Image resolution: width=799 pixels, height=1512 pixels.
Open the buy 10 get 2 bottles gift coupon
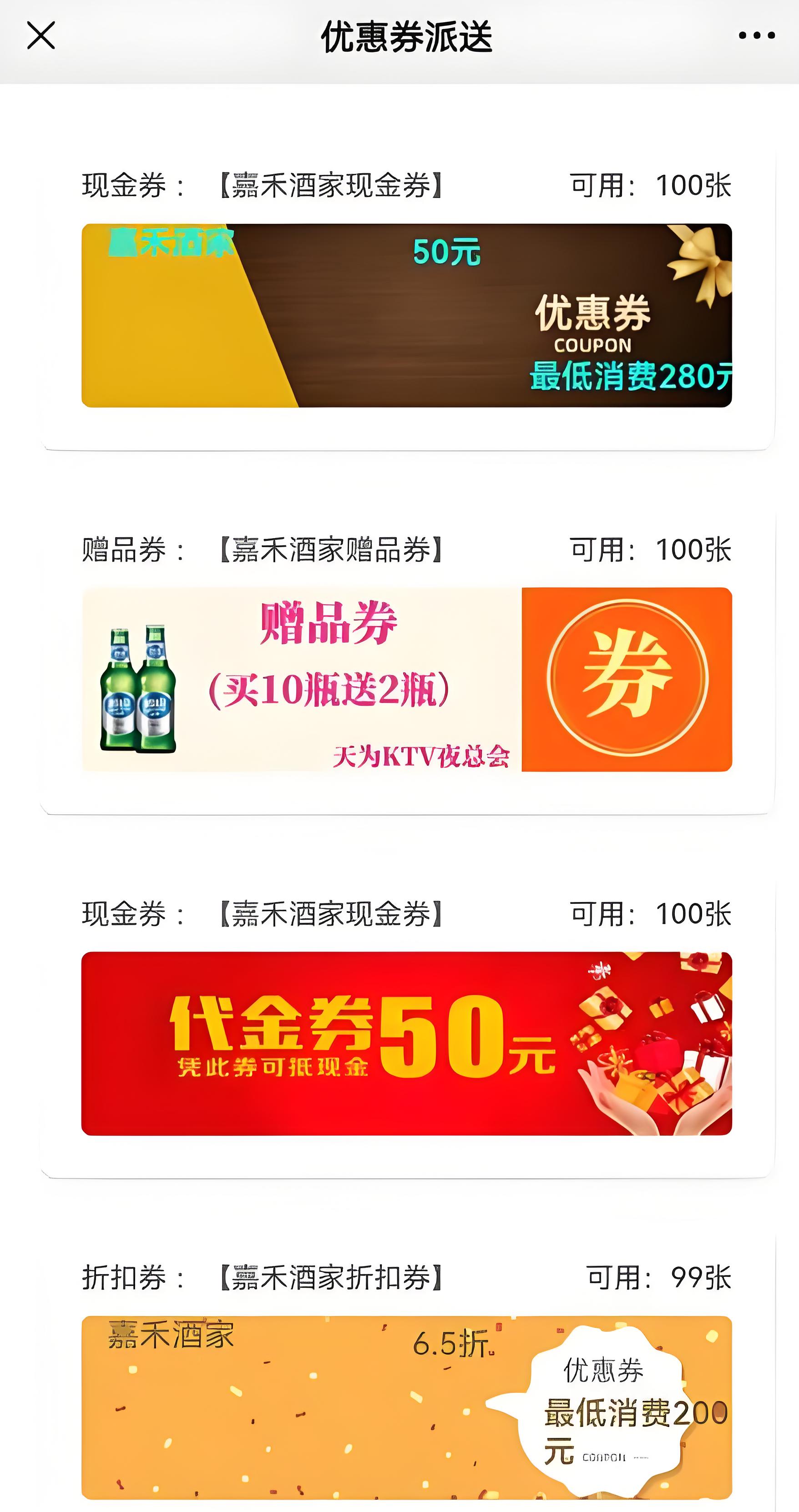[x=406, y=679]
